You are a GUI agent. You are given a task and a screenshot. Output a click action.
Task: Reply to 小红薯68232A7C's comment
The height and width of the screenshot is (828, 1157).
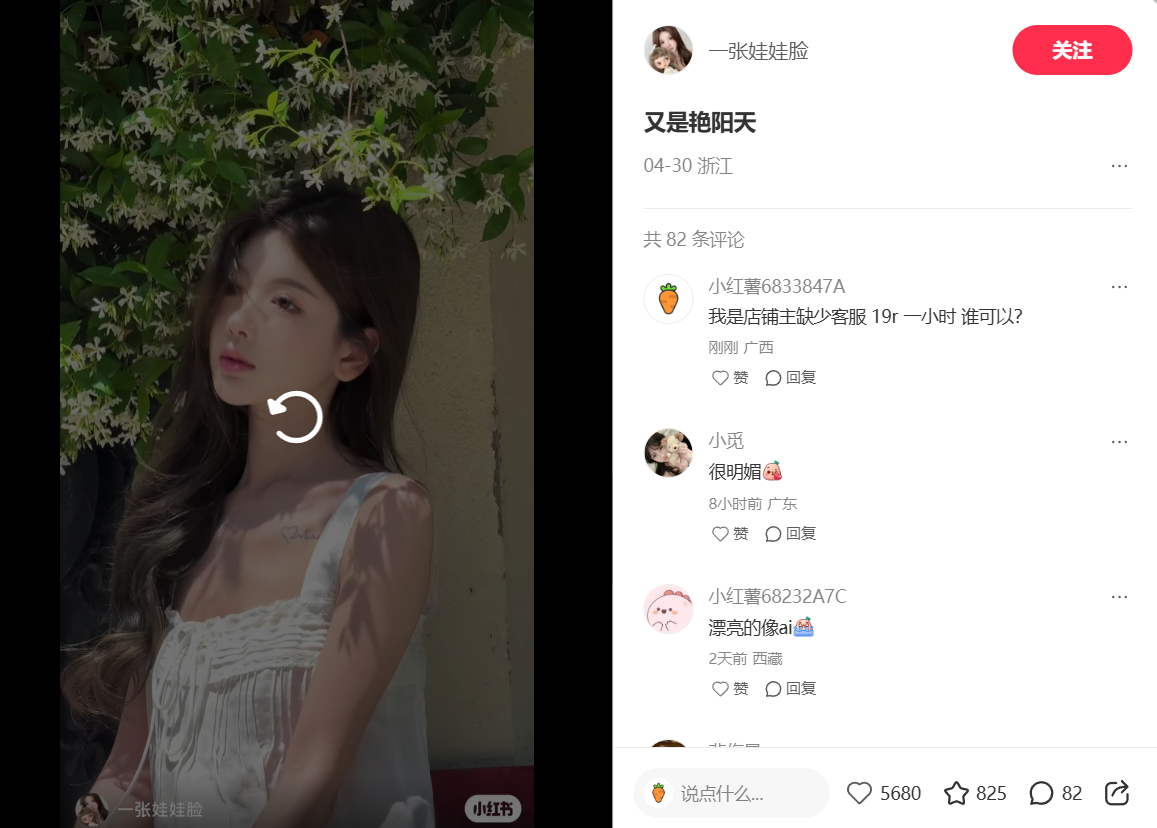[790, 689]
